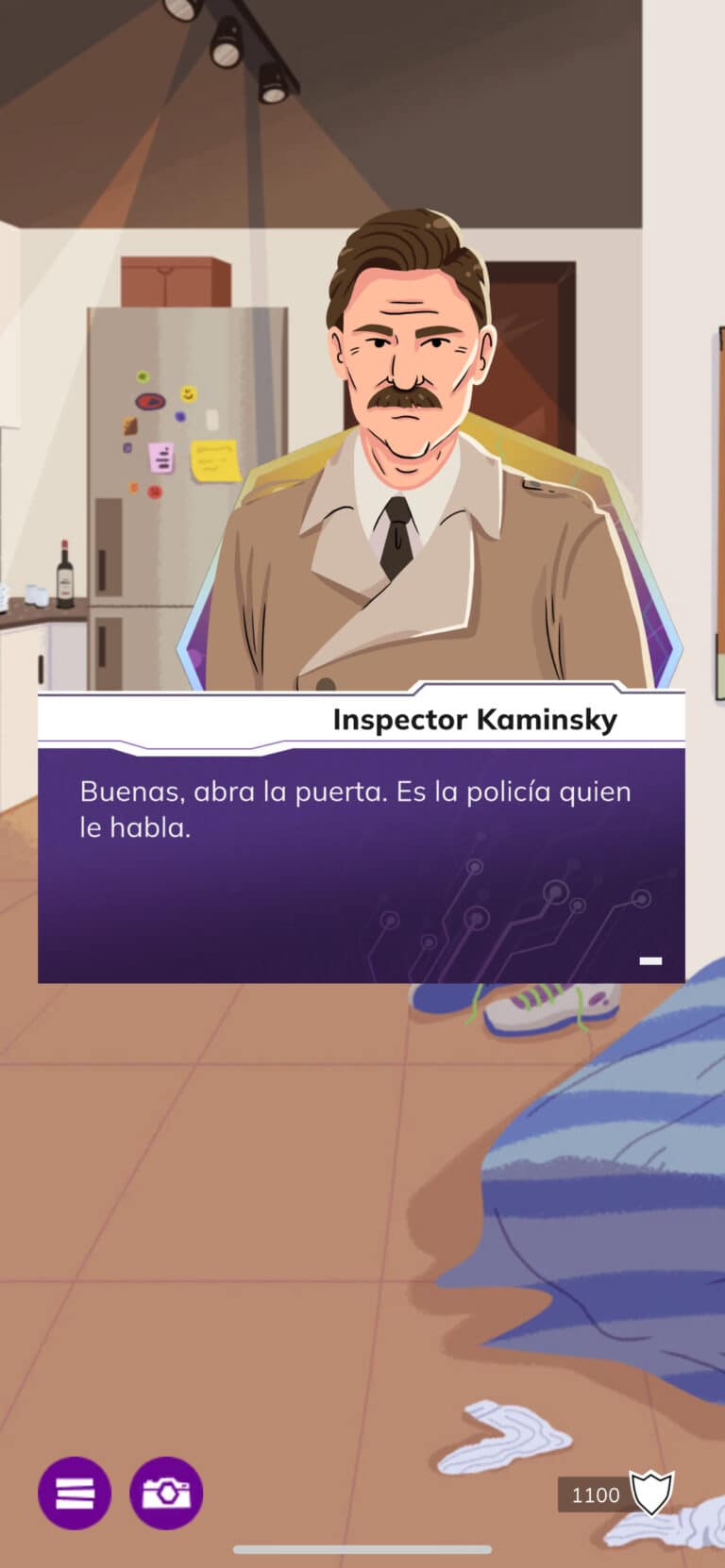The width and height of the screenshot is (725, 1568).
Task: Tap the purple camera button
Action: (x=166, y=1493)
